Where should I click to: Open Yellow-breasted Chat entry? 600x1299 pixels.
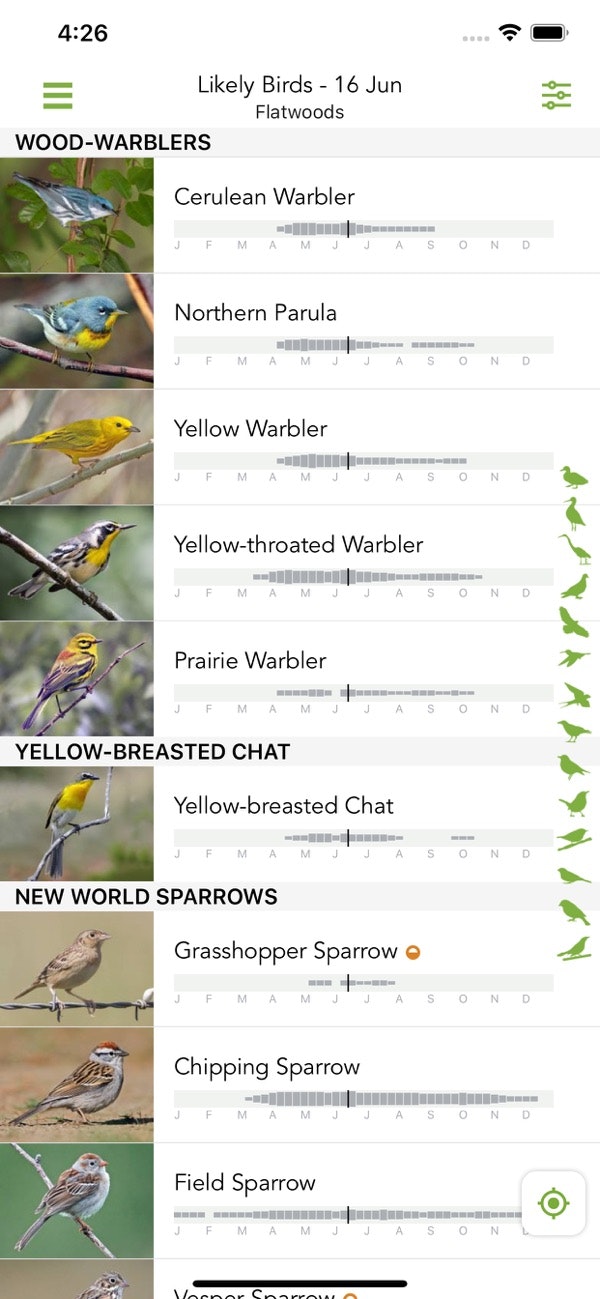point(283,806)
